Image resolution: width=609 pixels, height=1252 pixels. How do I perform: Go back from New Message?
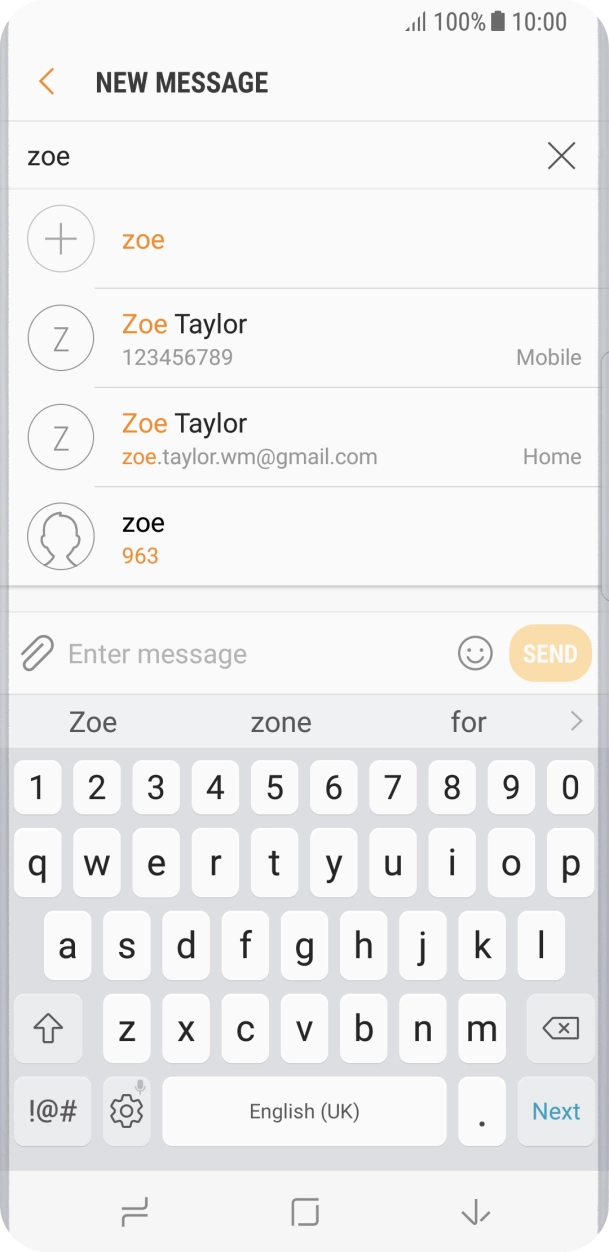pos(46,82)
